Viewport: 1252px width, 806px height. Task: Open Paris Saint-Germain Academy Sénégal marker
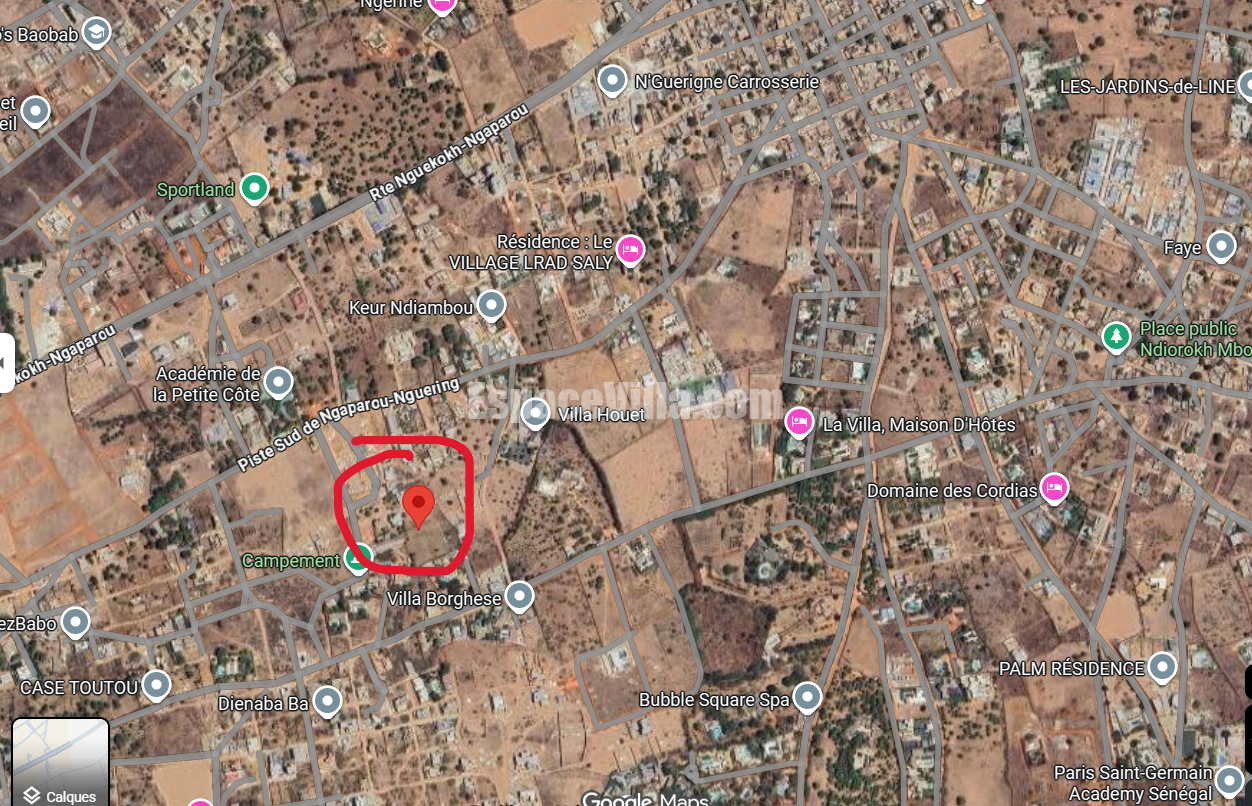1230,781
